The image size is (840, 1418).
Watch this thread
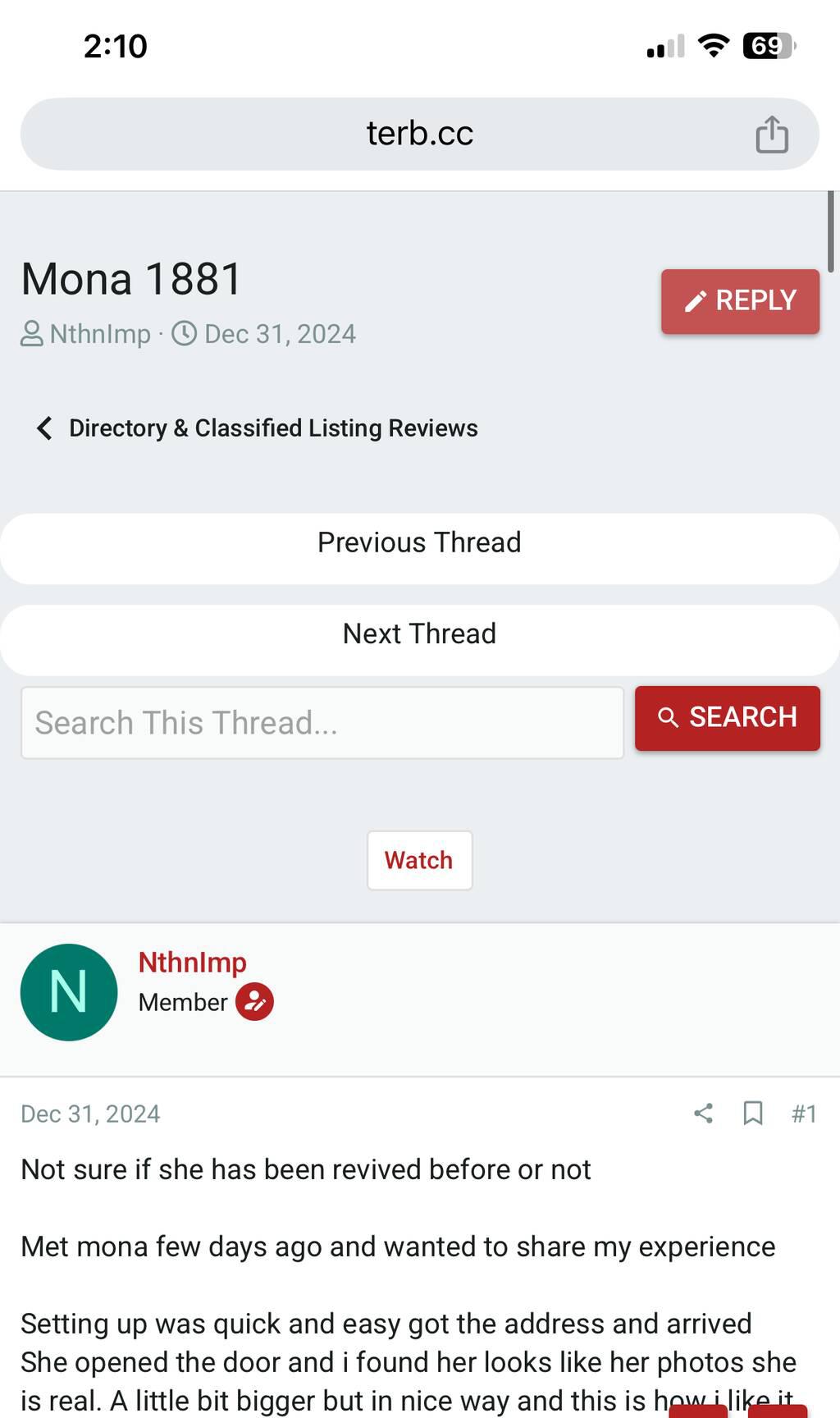(x=419, y=860)
